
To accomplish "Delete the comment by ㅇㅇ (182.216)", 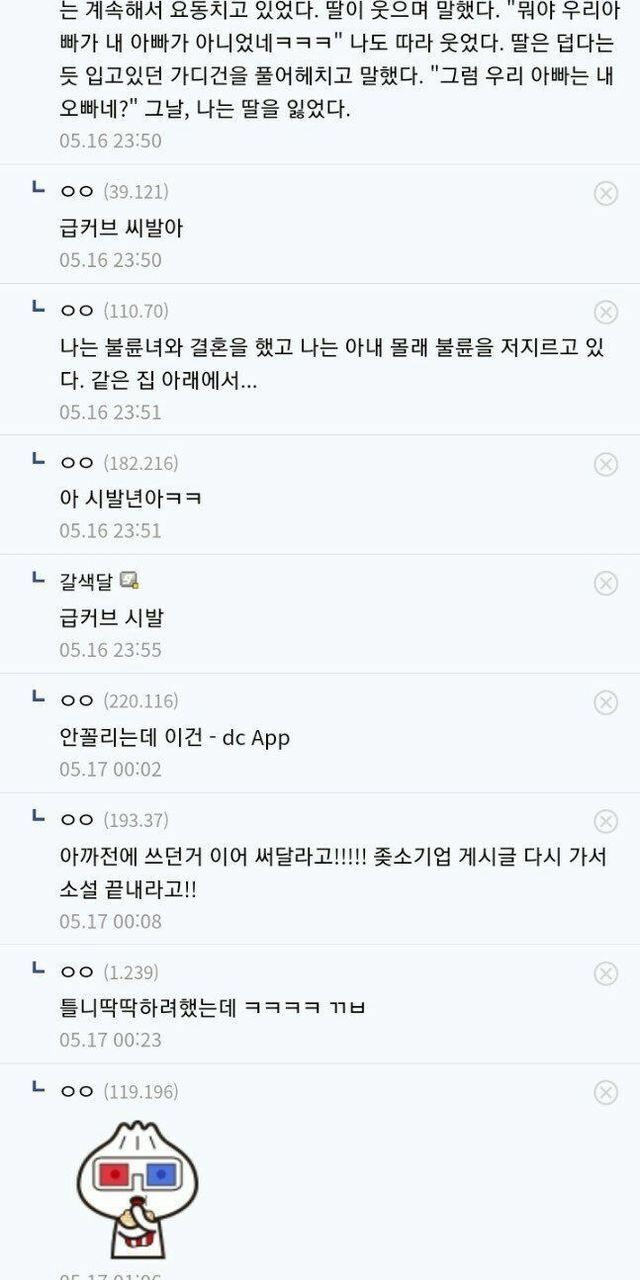I will pos(606,464).
